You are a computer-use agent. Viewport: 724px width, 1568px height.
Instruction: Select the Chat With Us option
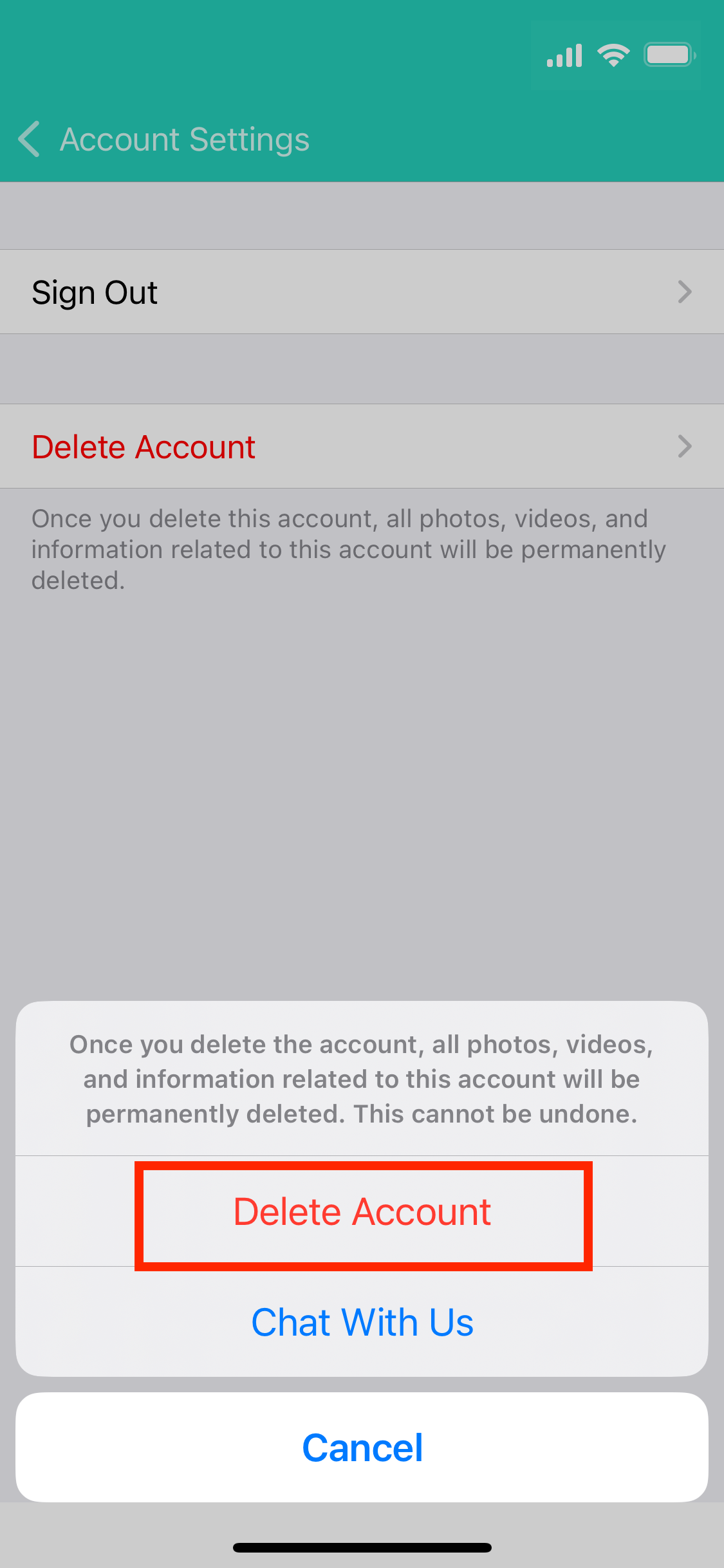(362, 1323)
